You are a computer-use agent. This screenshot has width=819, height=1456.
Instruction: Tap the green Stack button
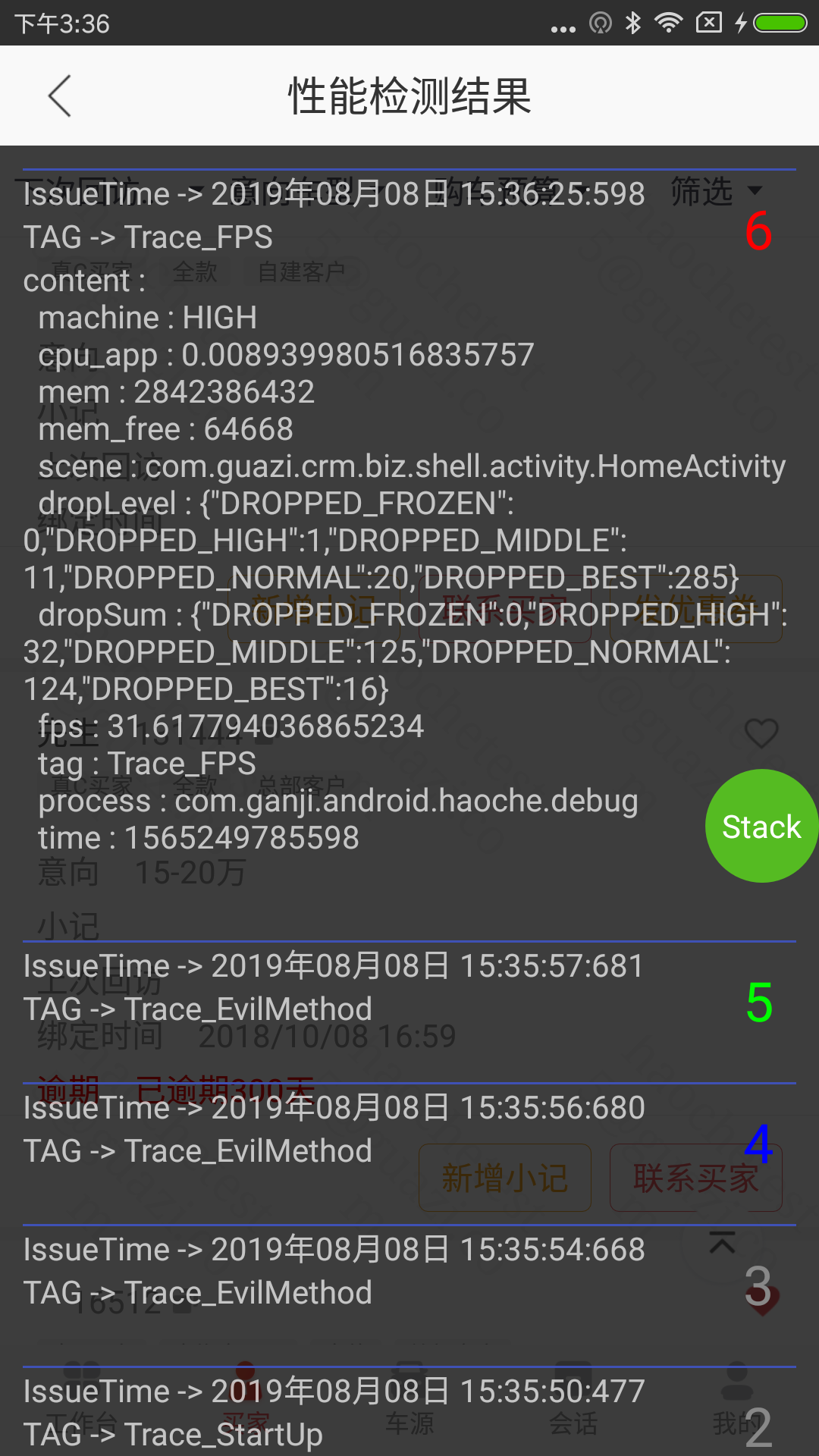[x=761, y=826]
